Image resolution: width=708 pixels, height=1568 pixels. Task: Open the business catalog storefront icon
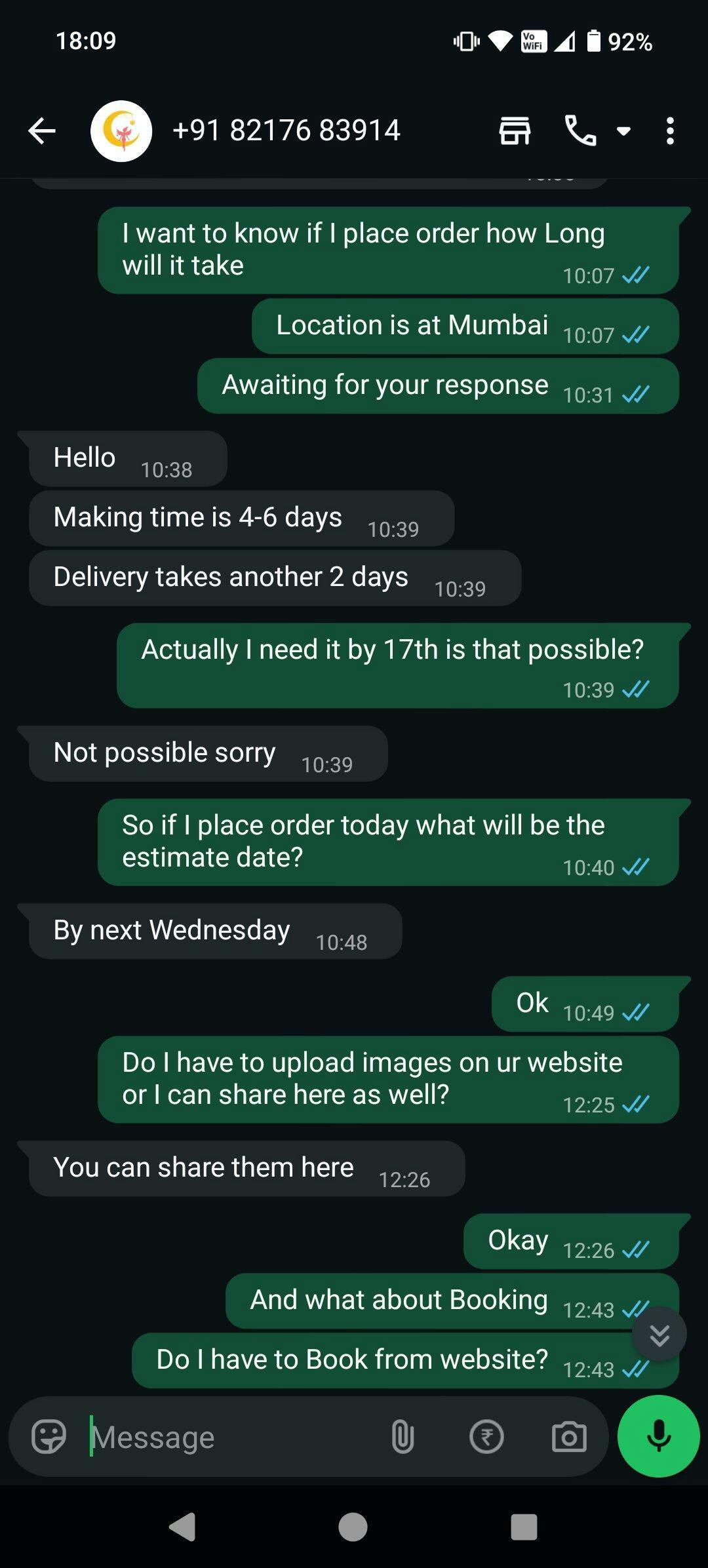515,130
